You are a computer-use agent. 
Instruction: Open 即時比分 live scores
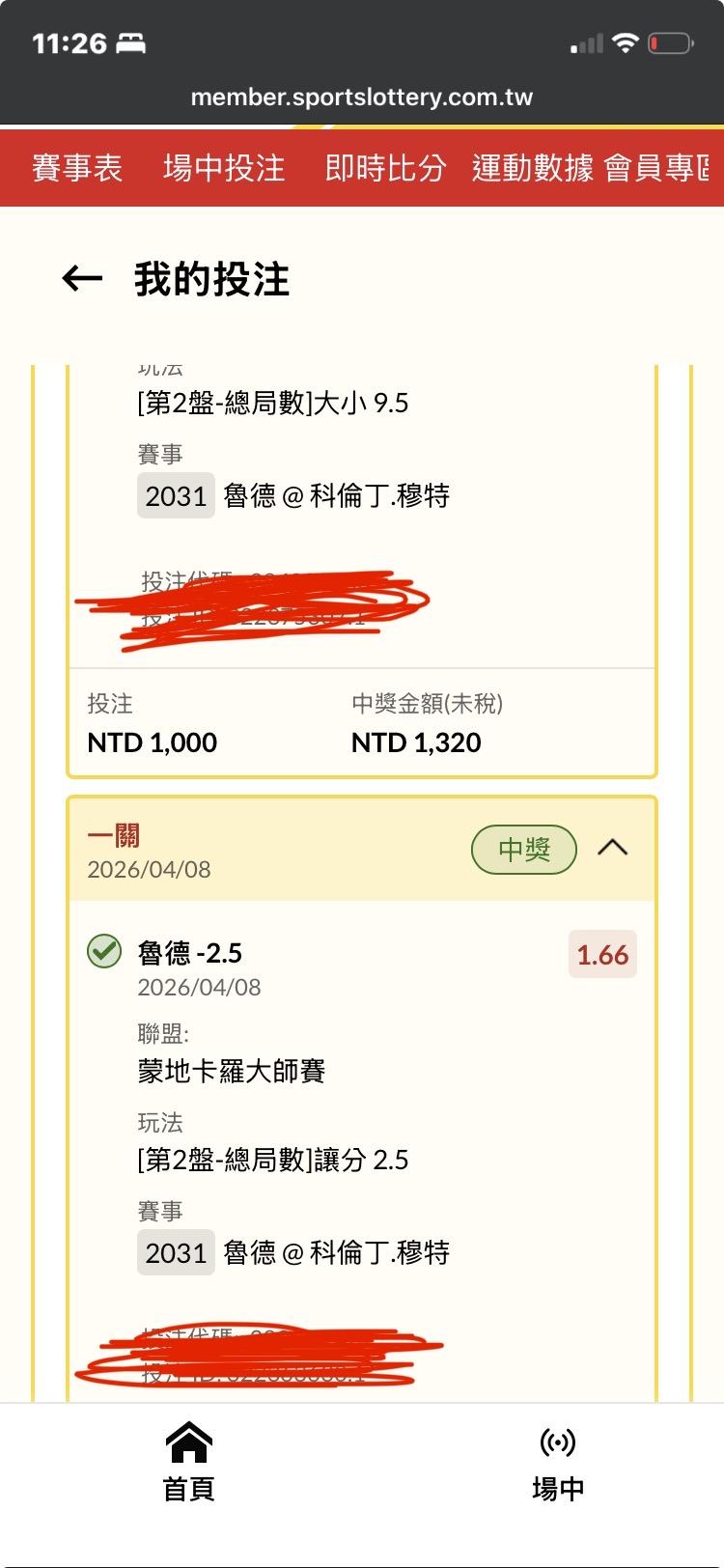pyautogui.click(x=385, y=169)
